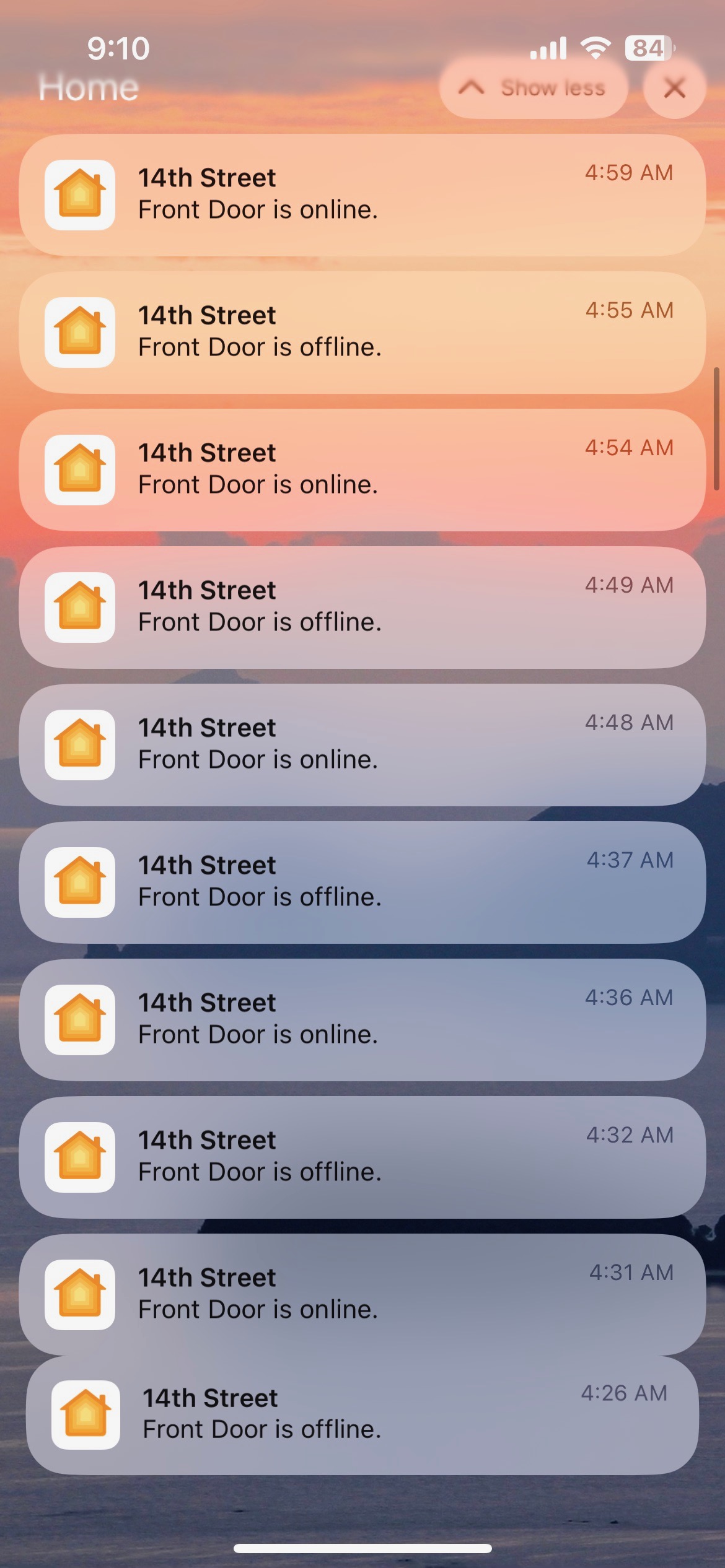Tap the Home icon on the 4:49 AM offline alert
This screenshot has height=1568, width=725.
coord(79,607)
